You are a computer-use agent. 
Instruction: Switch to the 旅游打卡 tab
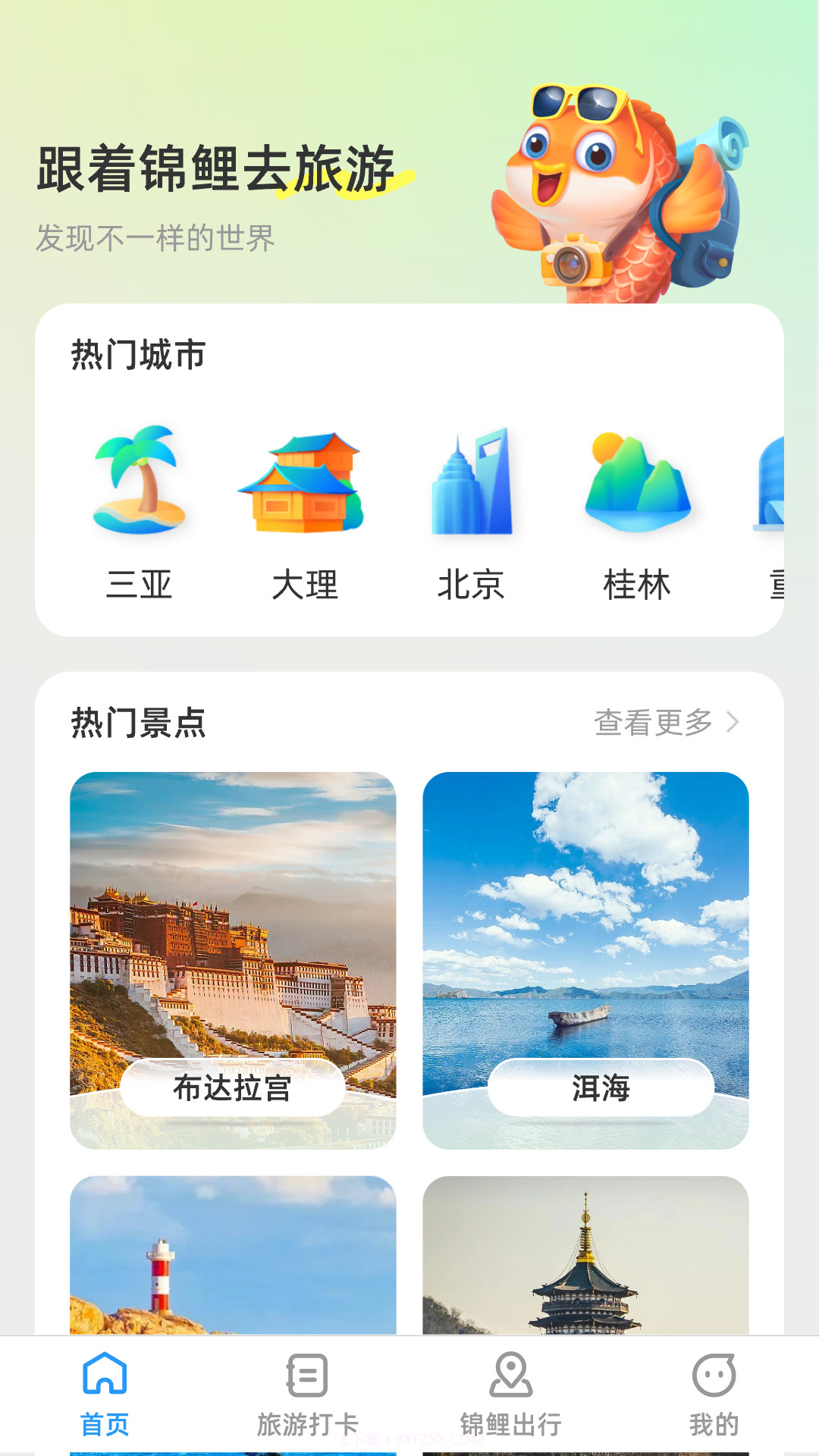click(x=306, y=1403)
